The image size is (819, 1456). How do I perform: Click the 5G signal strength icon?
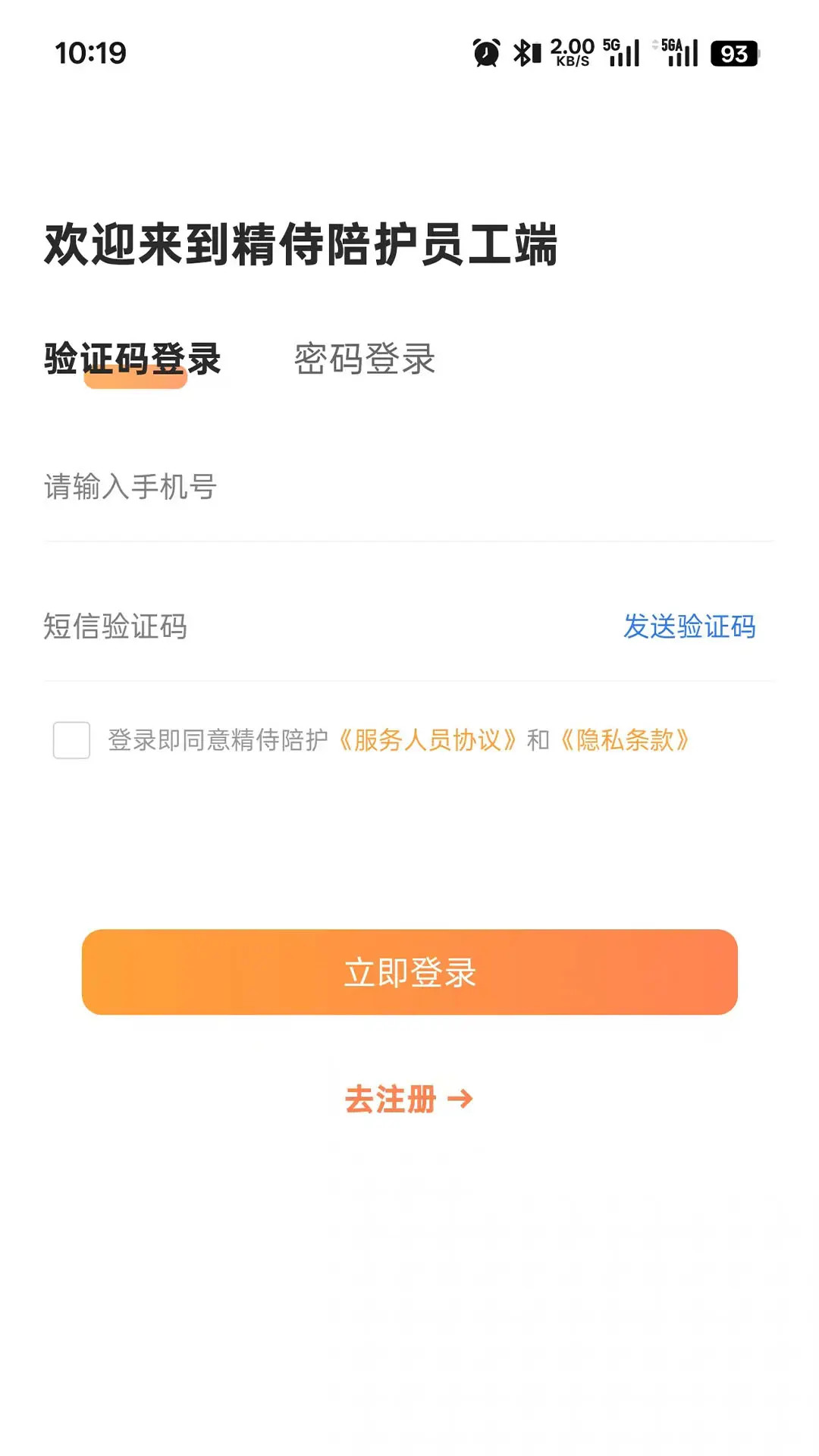(620, 53)
